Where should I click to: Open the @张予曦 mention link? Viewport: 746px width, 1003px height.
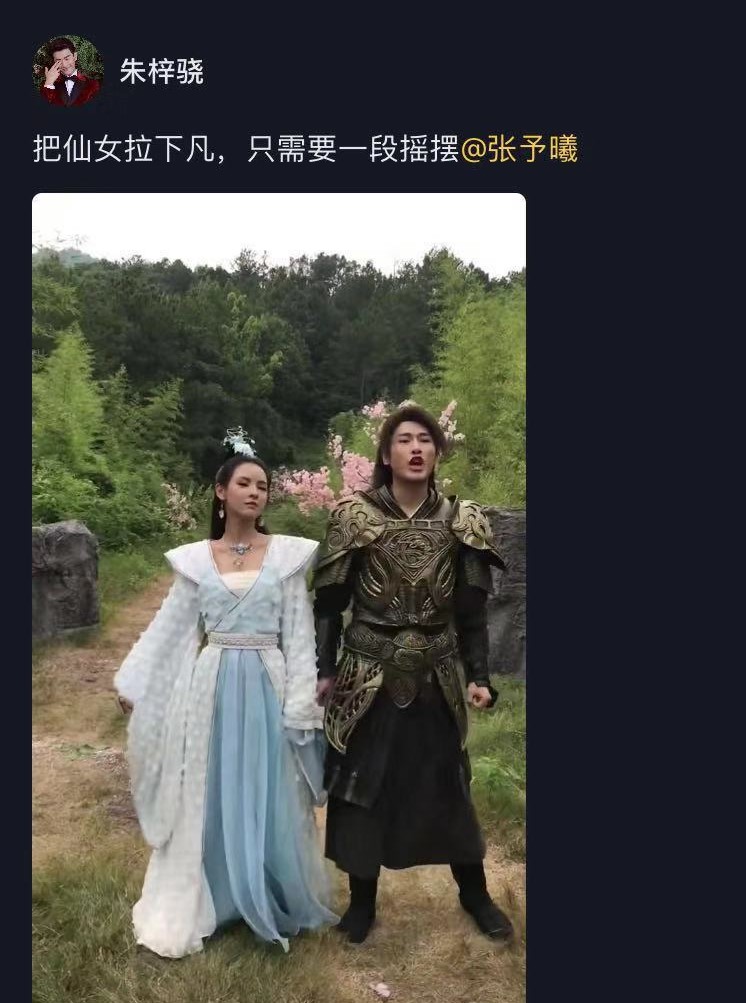[x=519, y=150]
